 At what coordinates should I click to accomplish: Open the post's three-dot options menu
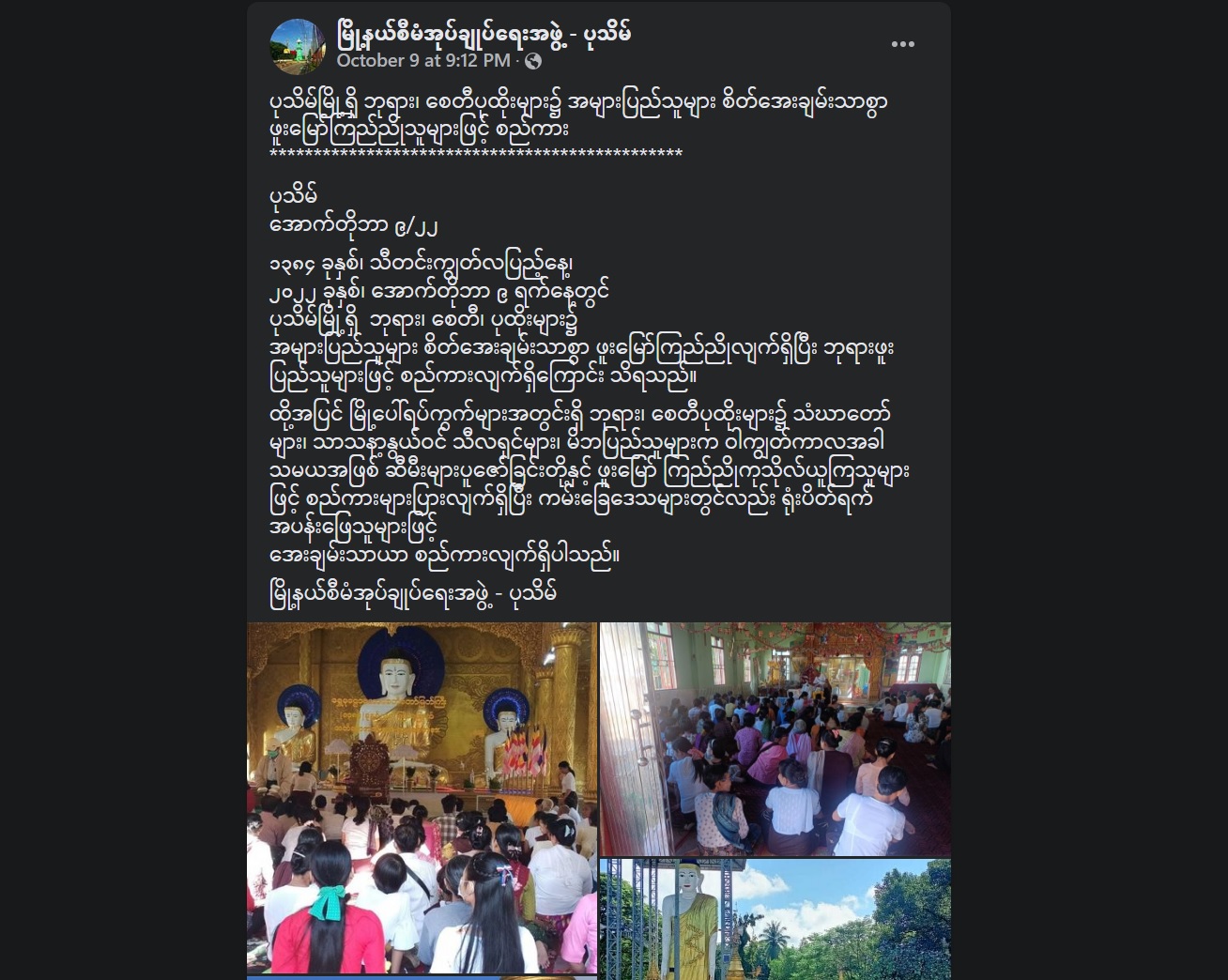click(x=902, y=44)
